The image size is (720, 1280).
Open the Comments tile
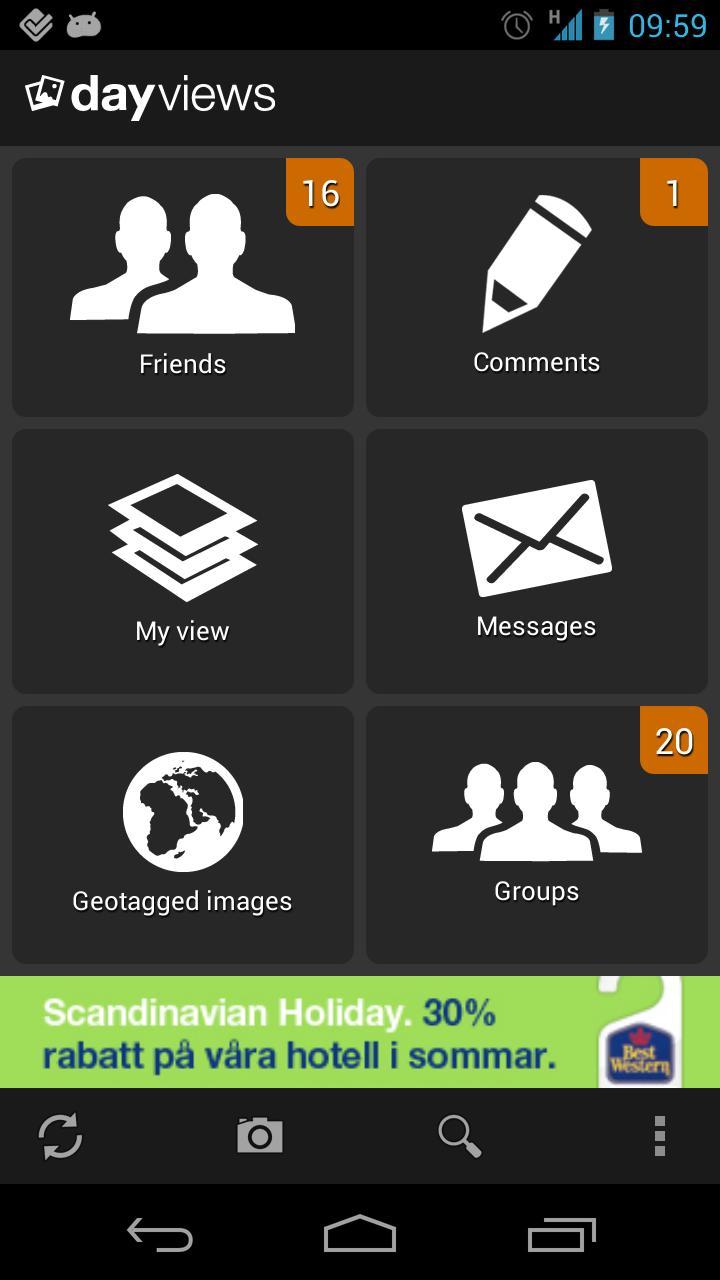click(537, 286)
